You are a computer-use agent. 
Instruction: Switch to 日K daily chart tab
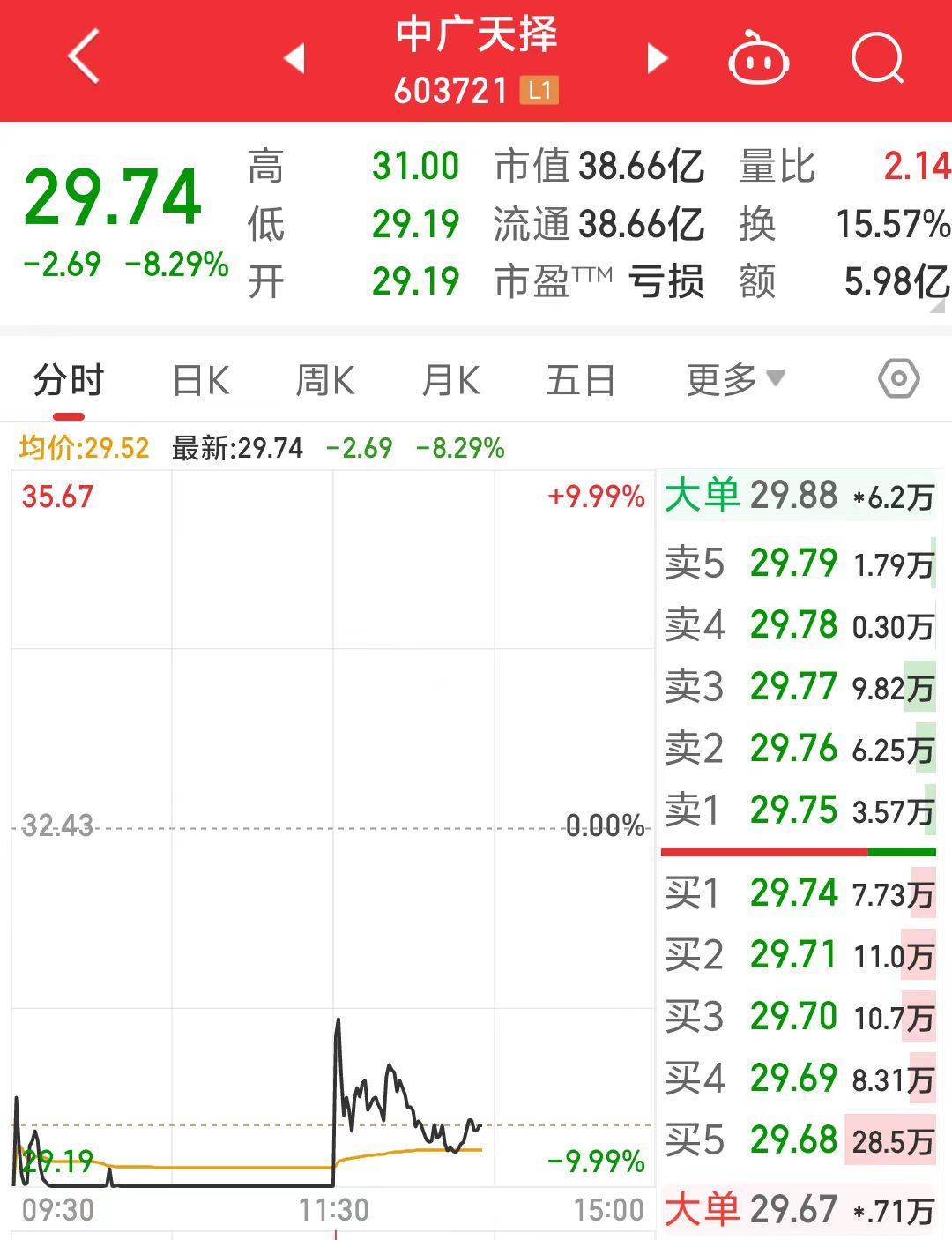tap(201, 379)
